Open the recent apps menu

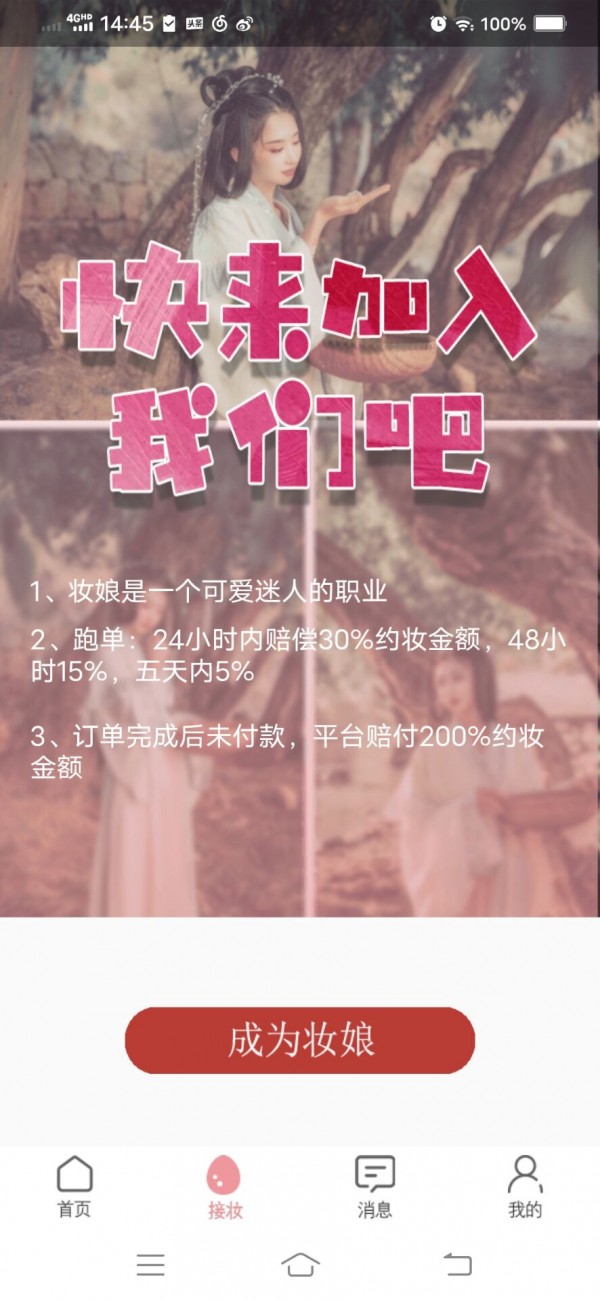151,1264
